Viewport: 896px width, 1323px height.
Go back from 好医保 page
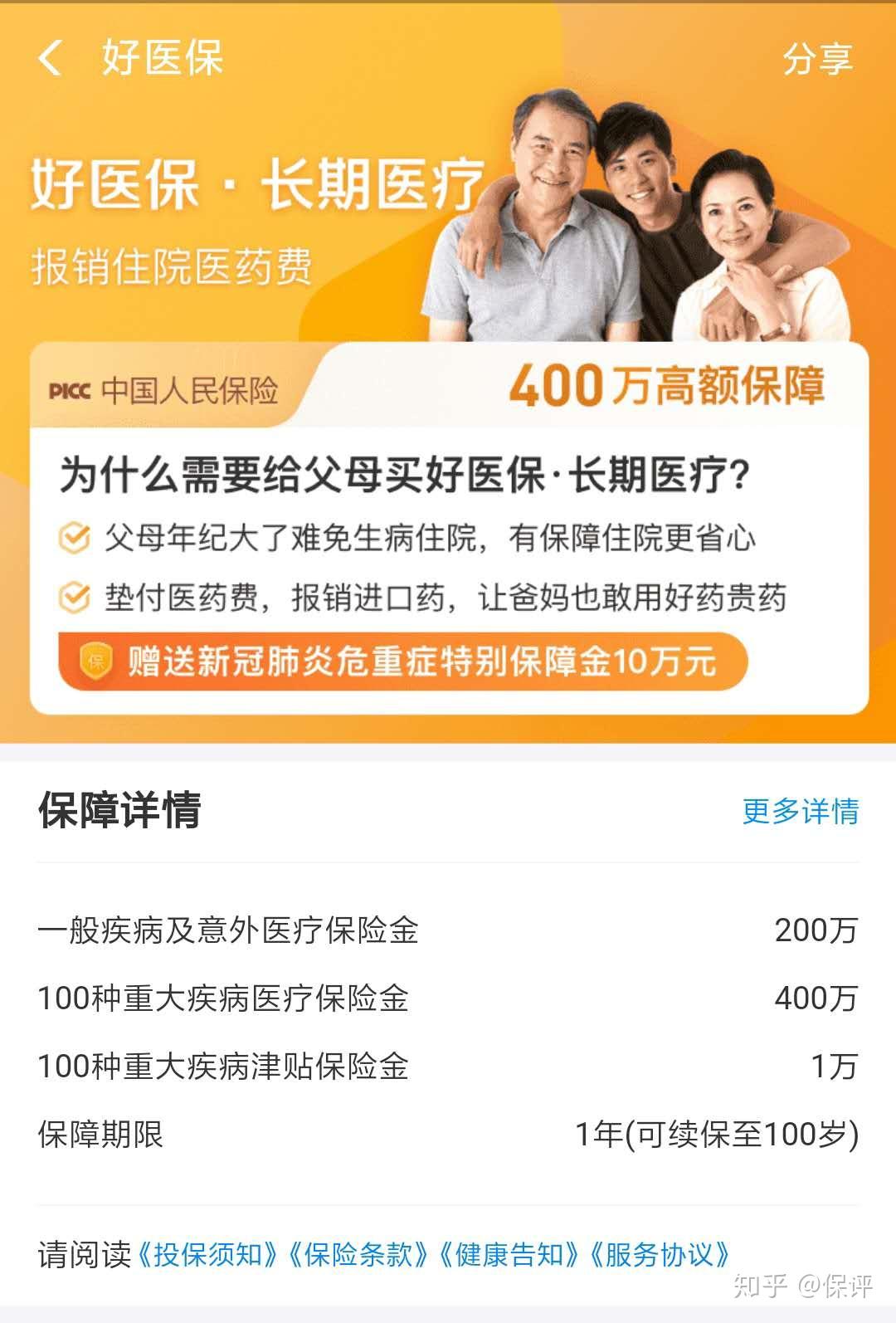point(51,58)
